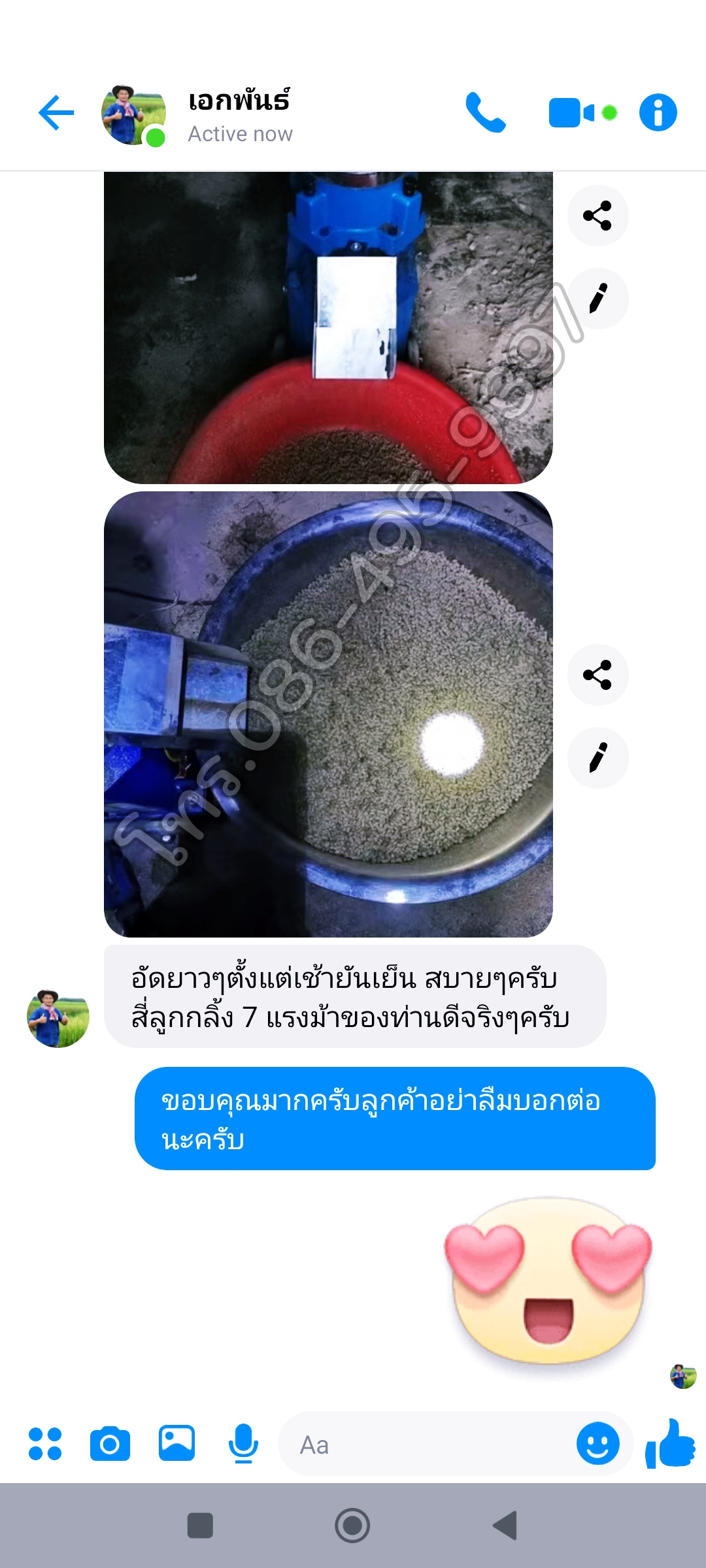This screenshot has height=1568, width=706.
Task: Edit the red basin machine photo
Action: [597, 299]
